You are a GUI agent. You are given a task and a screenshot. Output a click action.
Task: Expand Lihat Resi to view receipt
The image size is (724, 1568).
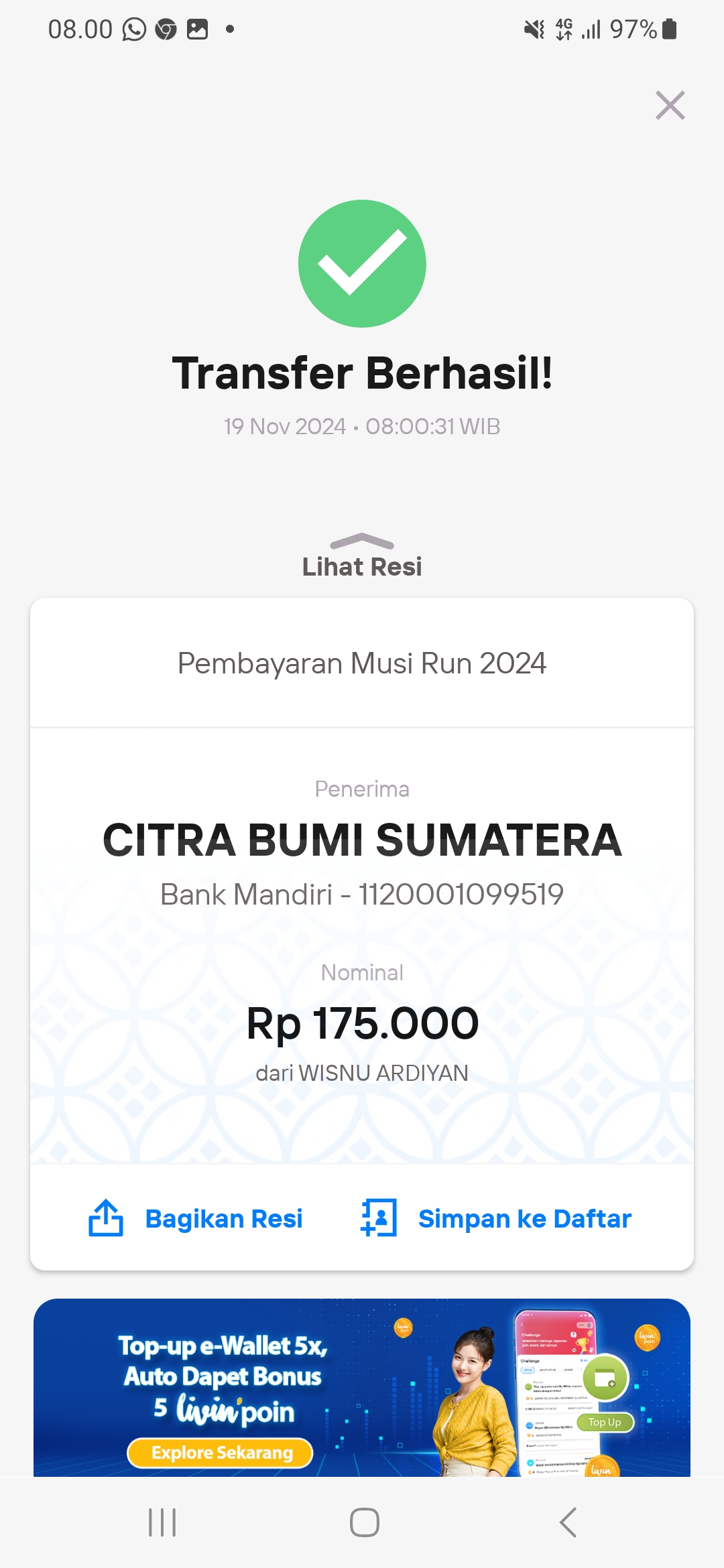362,556
